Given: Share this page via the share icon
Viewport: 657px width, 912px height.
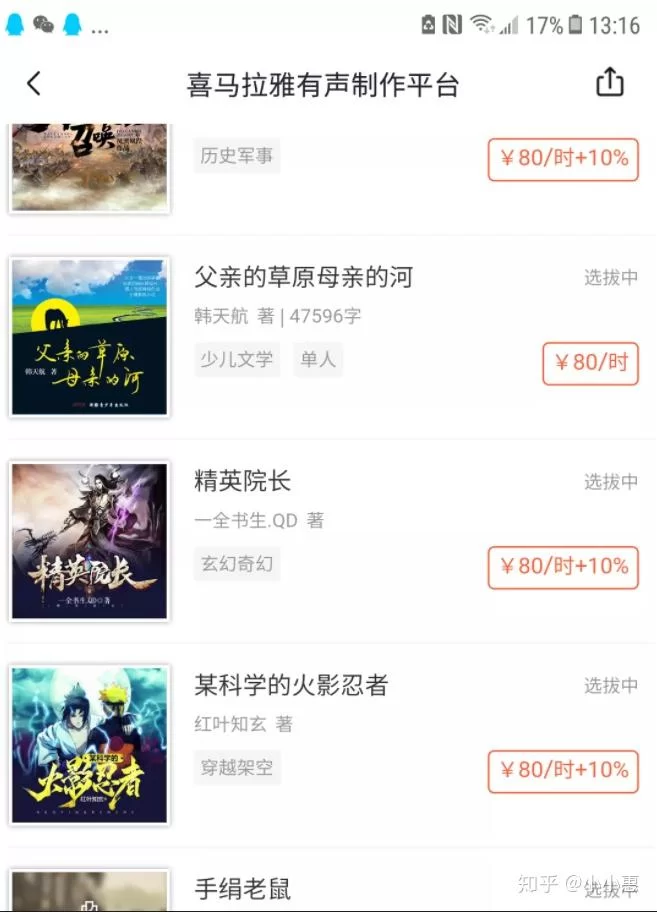Looking at the screenshot, I should click(609, 83).
